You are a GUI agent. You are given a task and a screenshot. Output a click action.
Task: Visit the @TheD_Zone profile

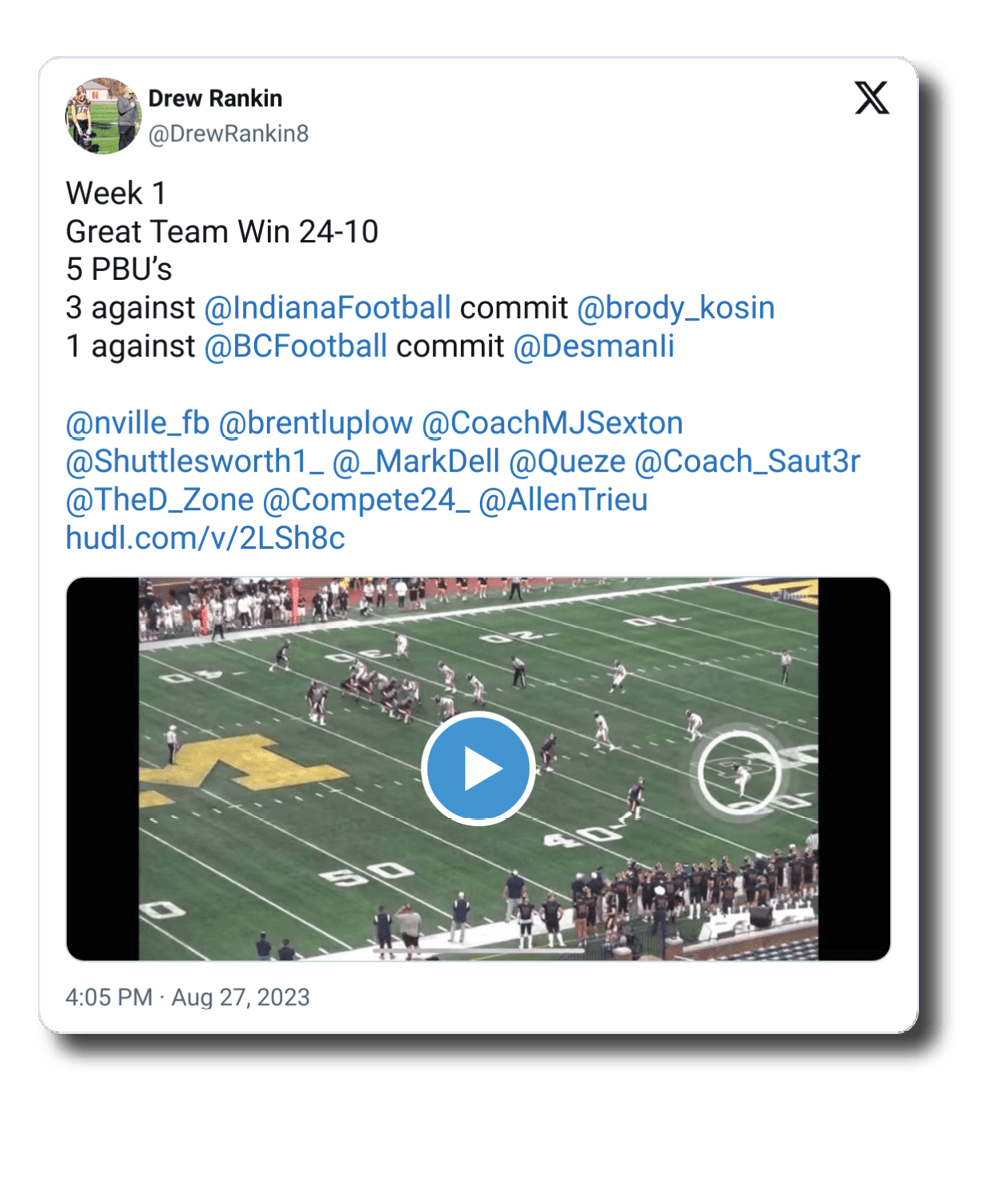(x=159, y=499)
